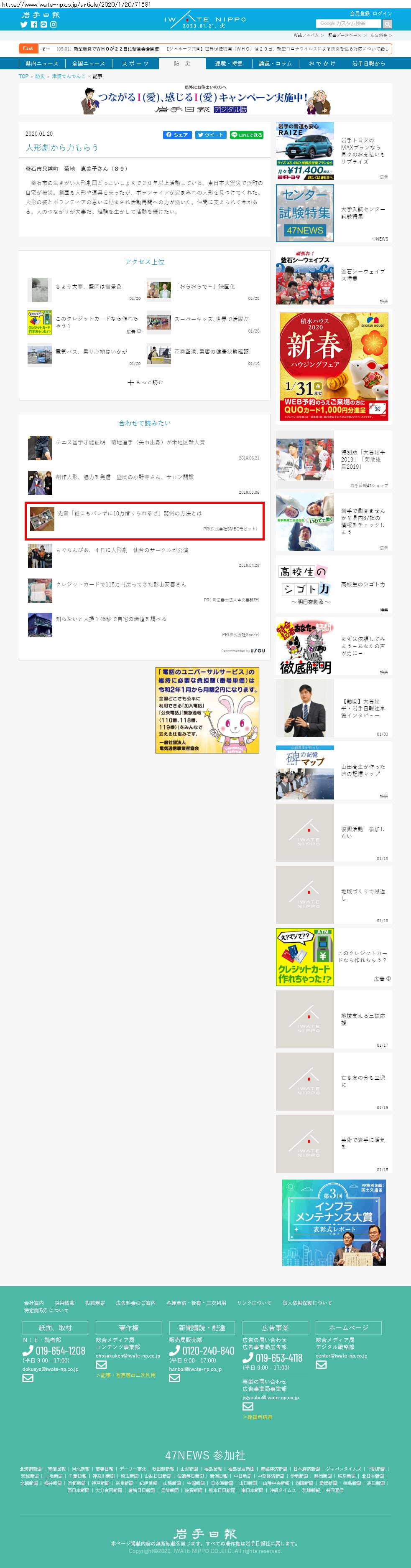Screen dimensions: 411x1568
Task: Tap the search magnifier button
Action: point(387,24)
